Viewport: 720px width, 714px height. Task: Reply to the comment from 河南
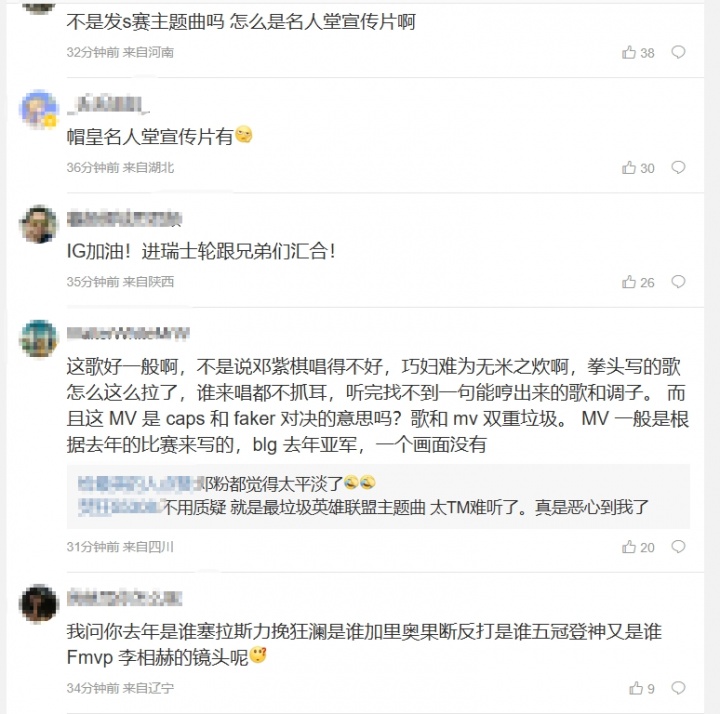679,52
